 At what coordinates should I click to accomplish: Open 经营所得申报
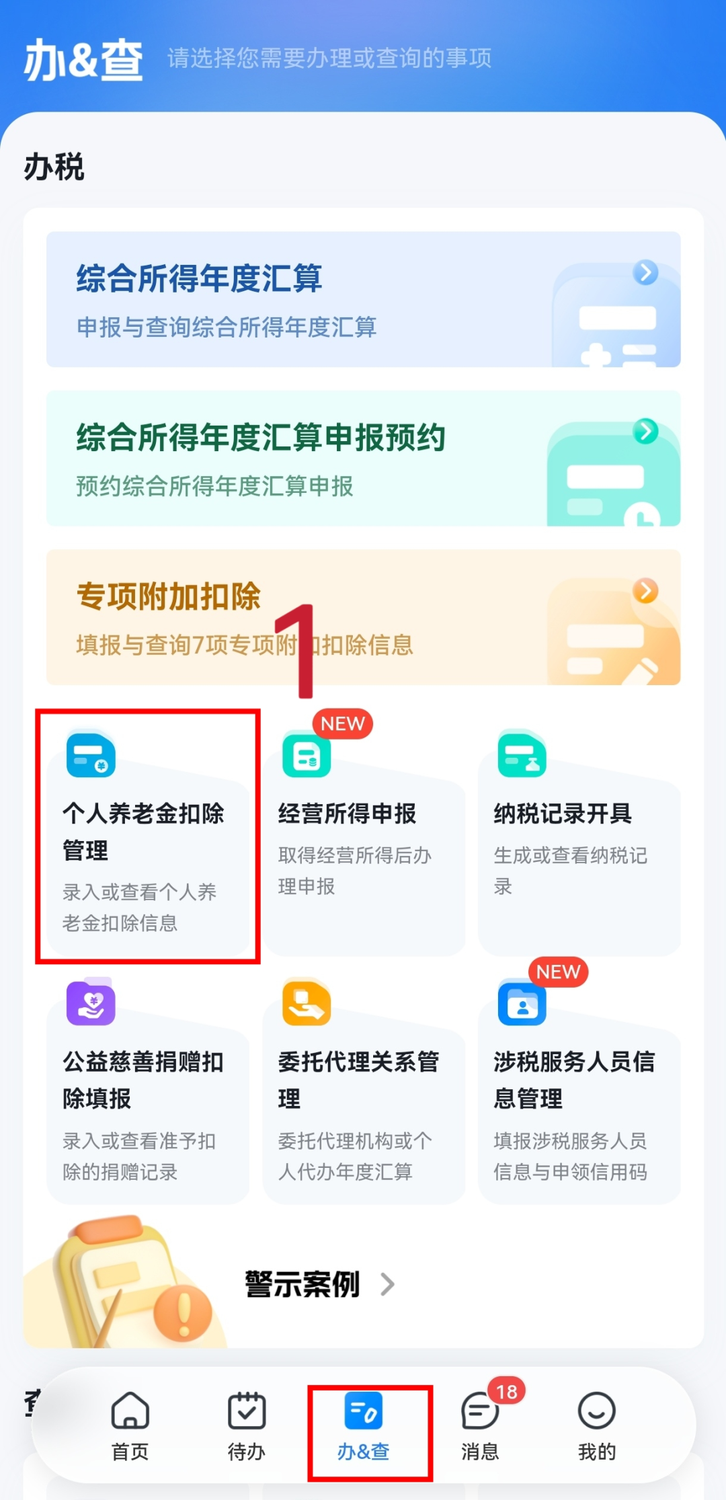[363, 836]
